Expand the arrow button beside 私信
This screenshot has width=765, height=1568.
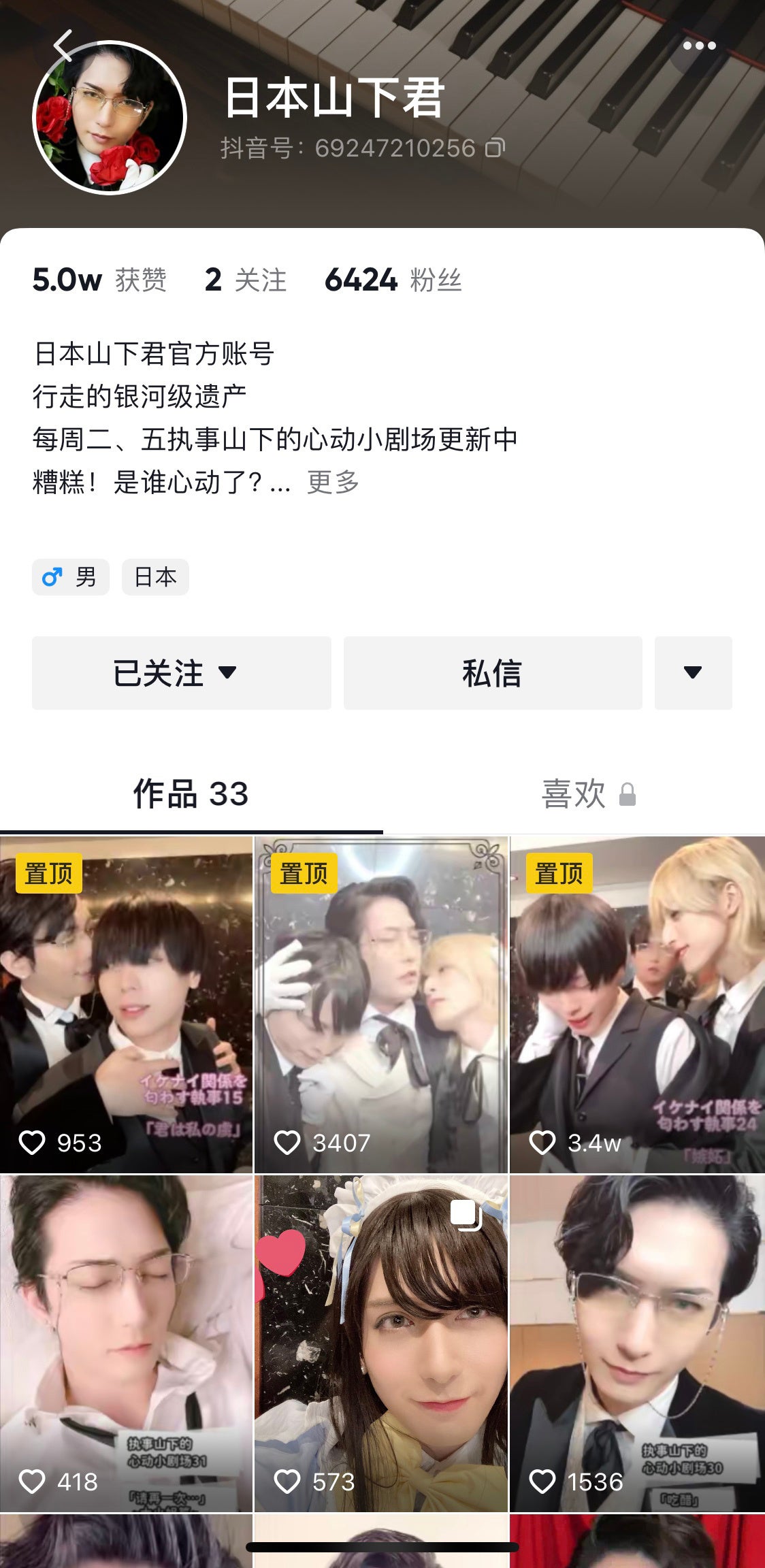[693, 673]
